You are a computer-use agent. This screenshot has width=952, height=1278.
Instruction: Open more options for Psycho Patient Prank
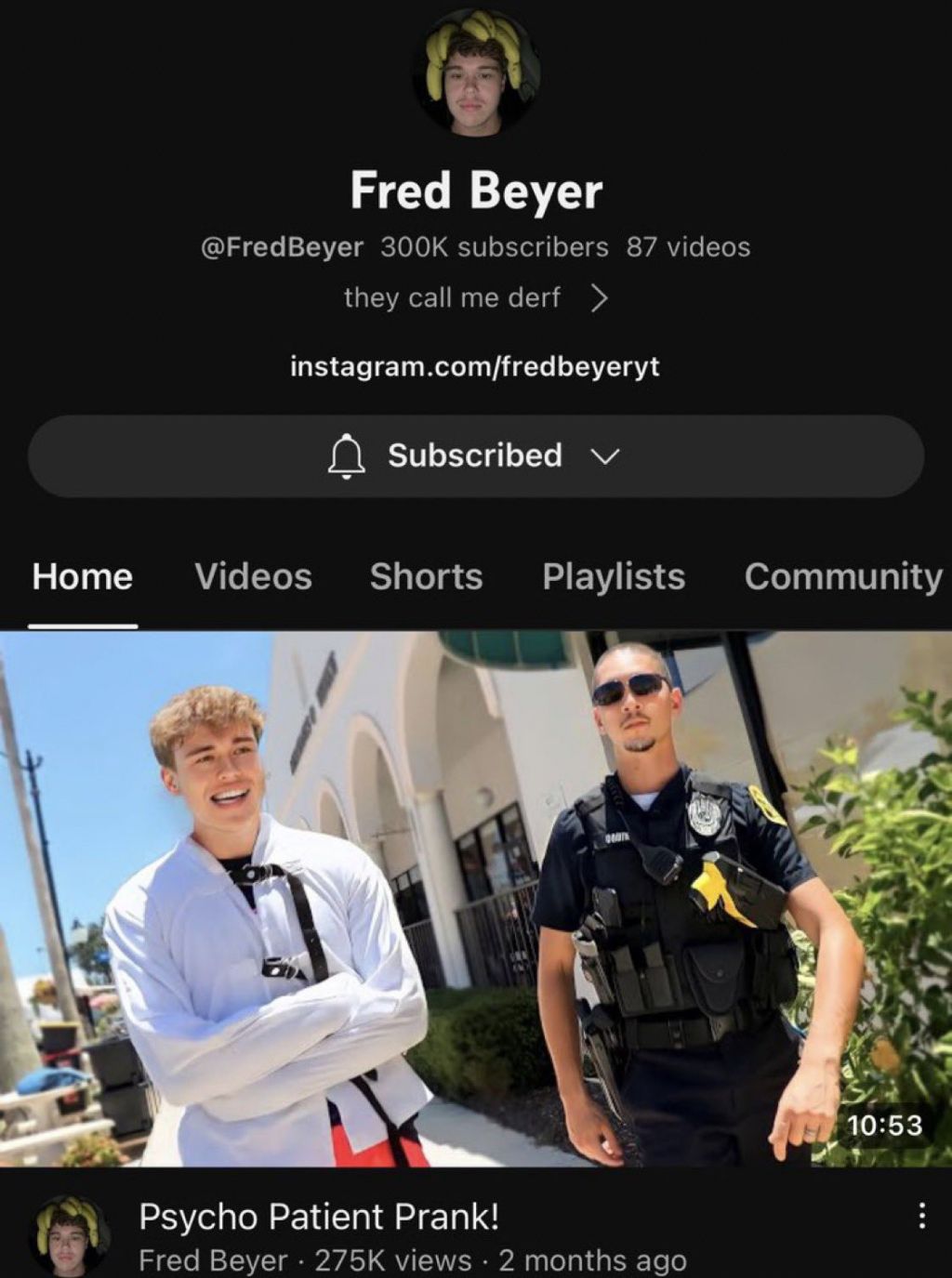pos(921,1216)
